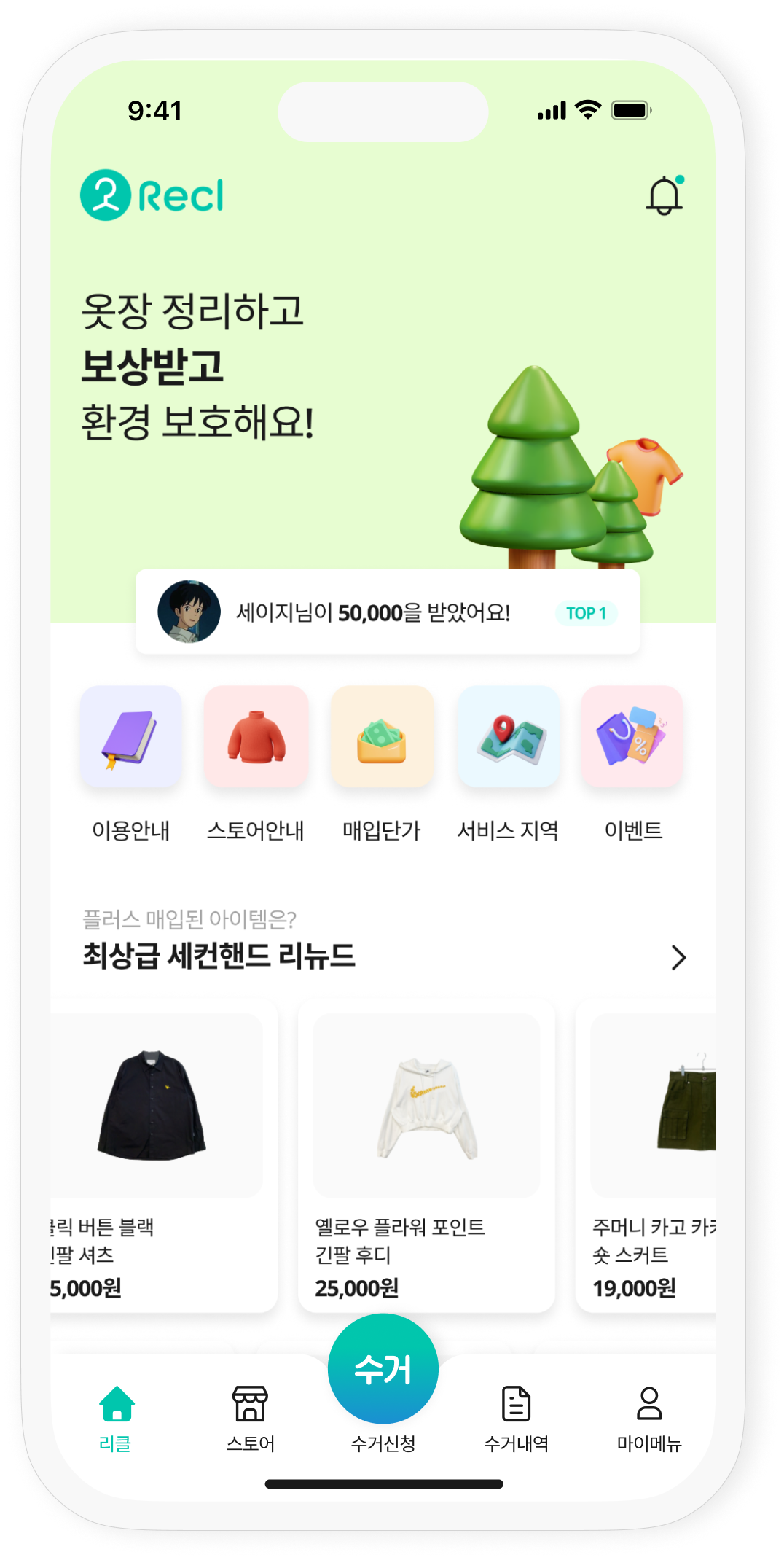The width and height of the screenshot is (784, 1560).
Task: Switch to the 수거내역 tab
Action: [x=516, y=1418]
